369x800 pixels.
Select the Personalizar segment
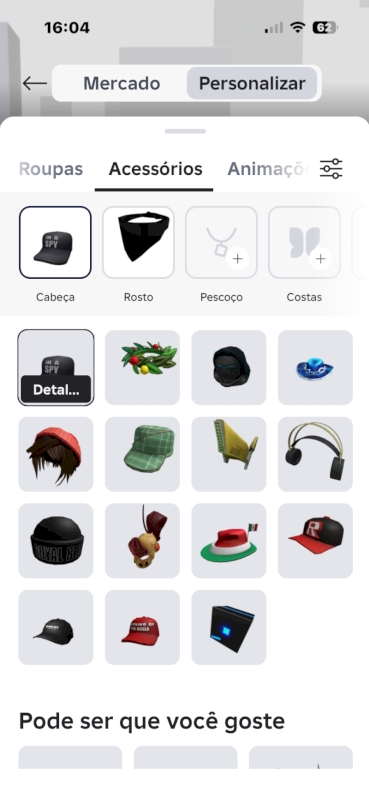pos(252,83)
